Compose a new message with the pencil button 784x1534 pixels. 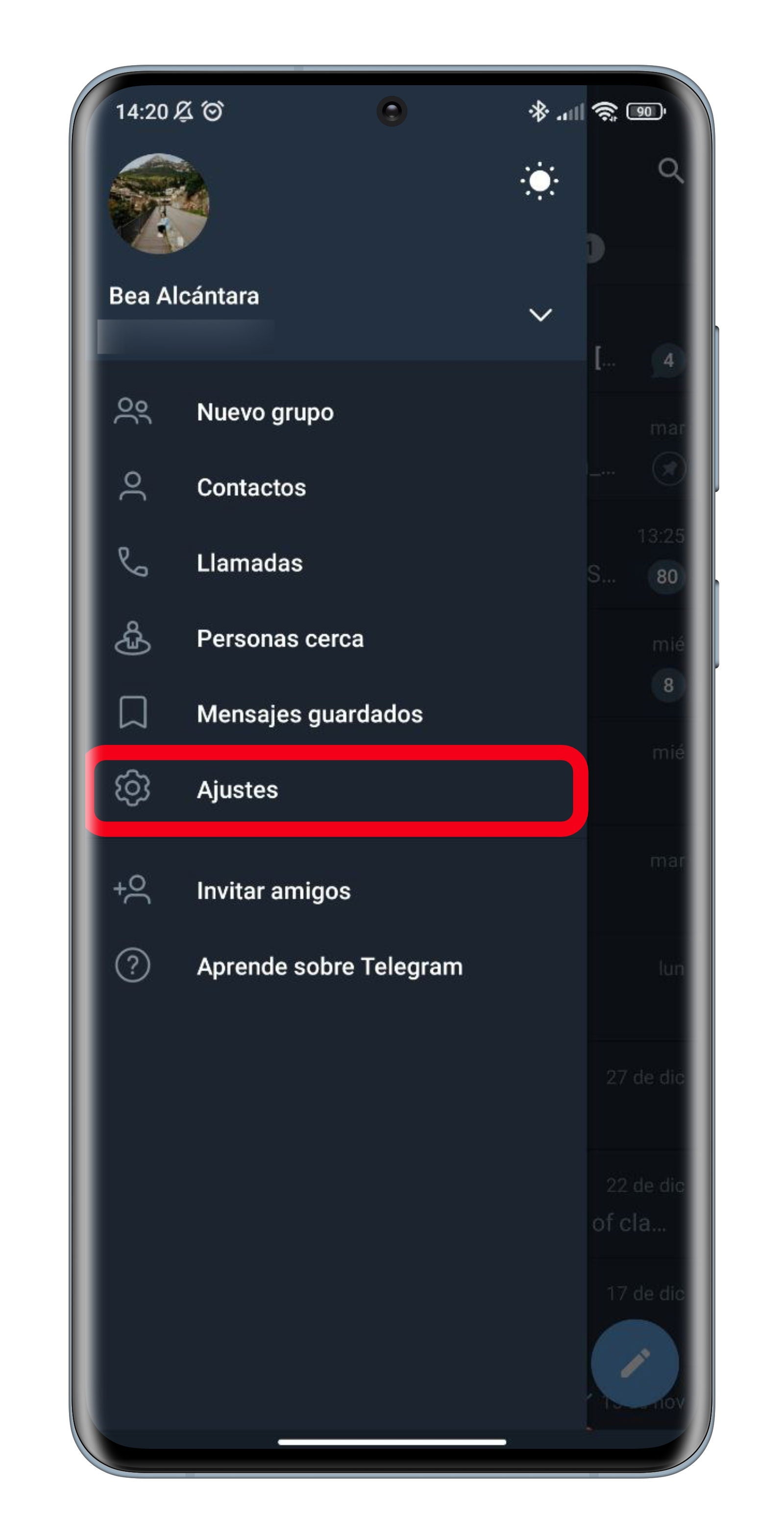point(635,1363)
